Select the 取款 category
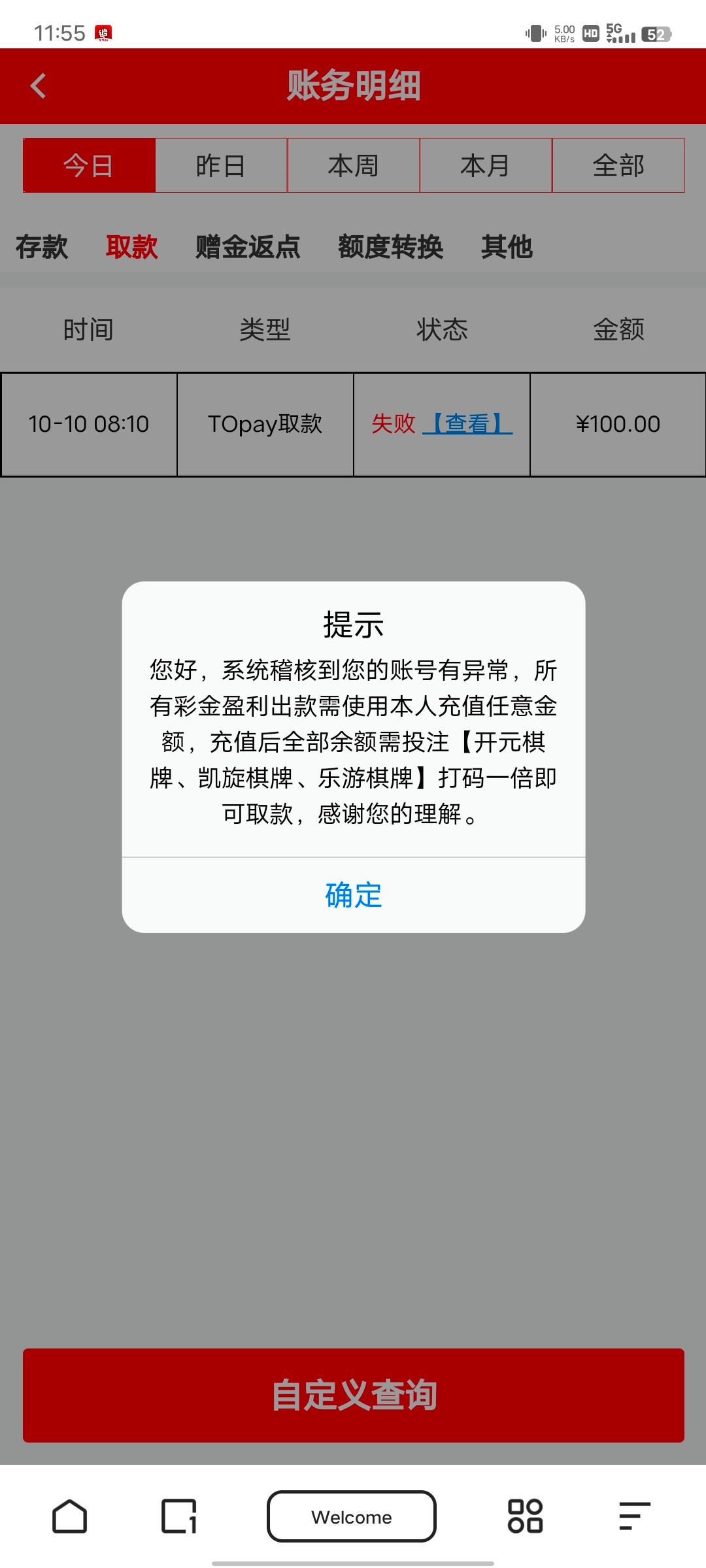Image resolution: width=706 pixels, height=1568 pixels. (131, 247)
